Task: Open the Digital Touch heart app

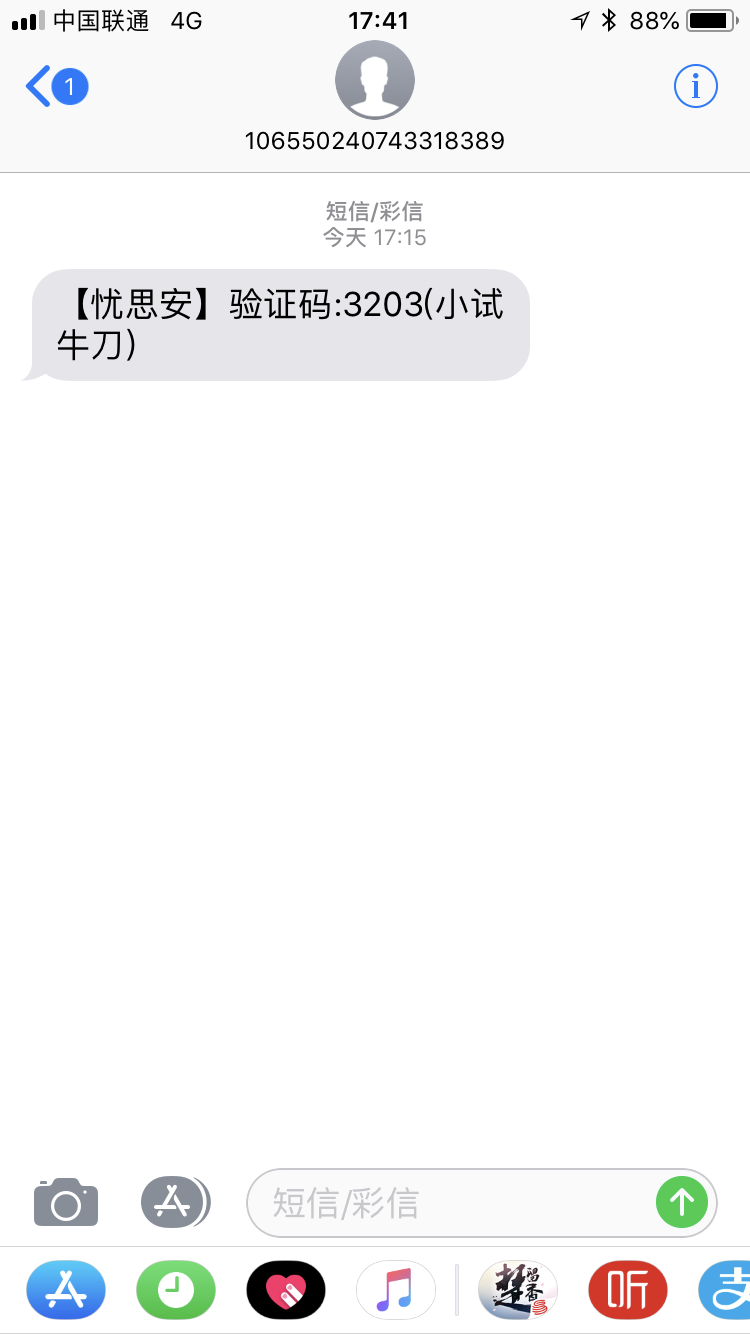Action: 286,1290
